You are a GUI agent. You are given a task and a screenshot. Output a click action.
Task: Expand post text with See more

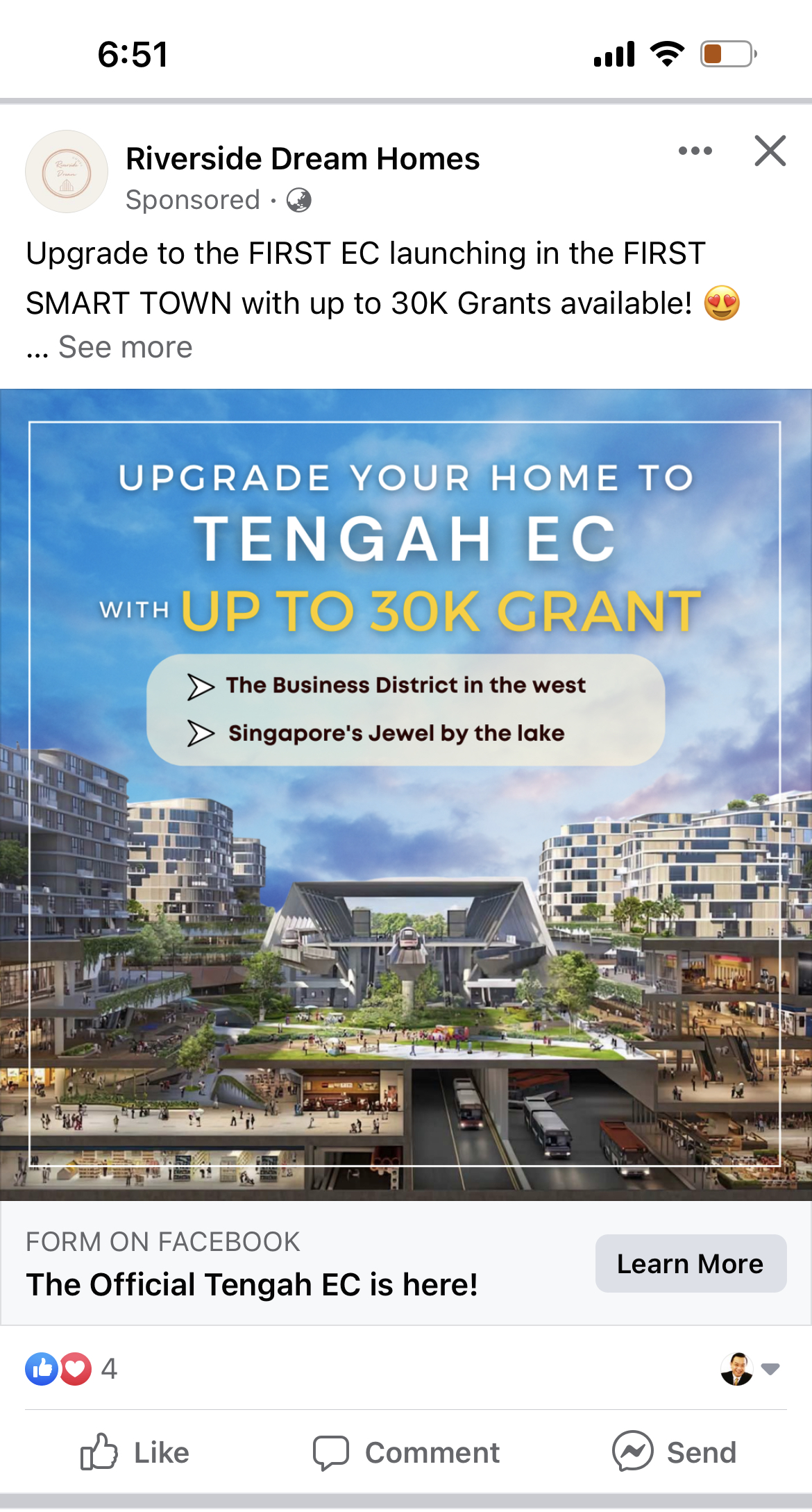pyautogui.click(x=125, y=347)
